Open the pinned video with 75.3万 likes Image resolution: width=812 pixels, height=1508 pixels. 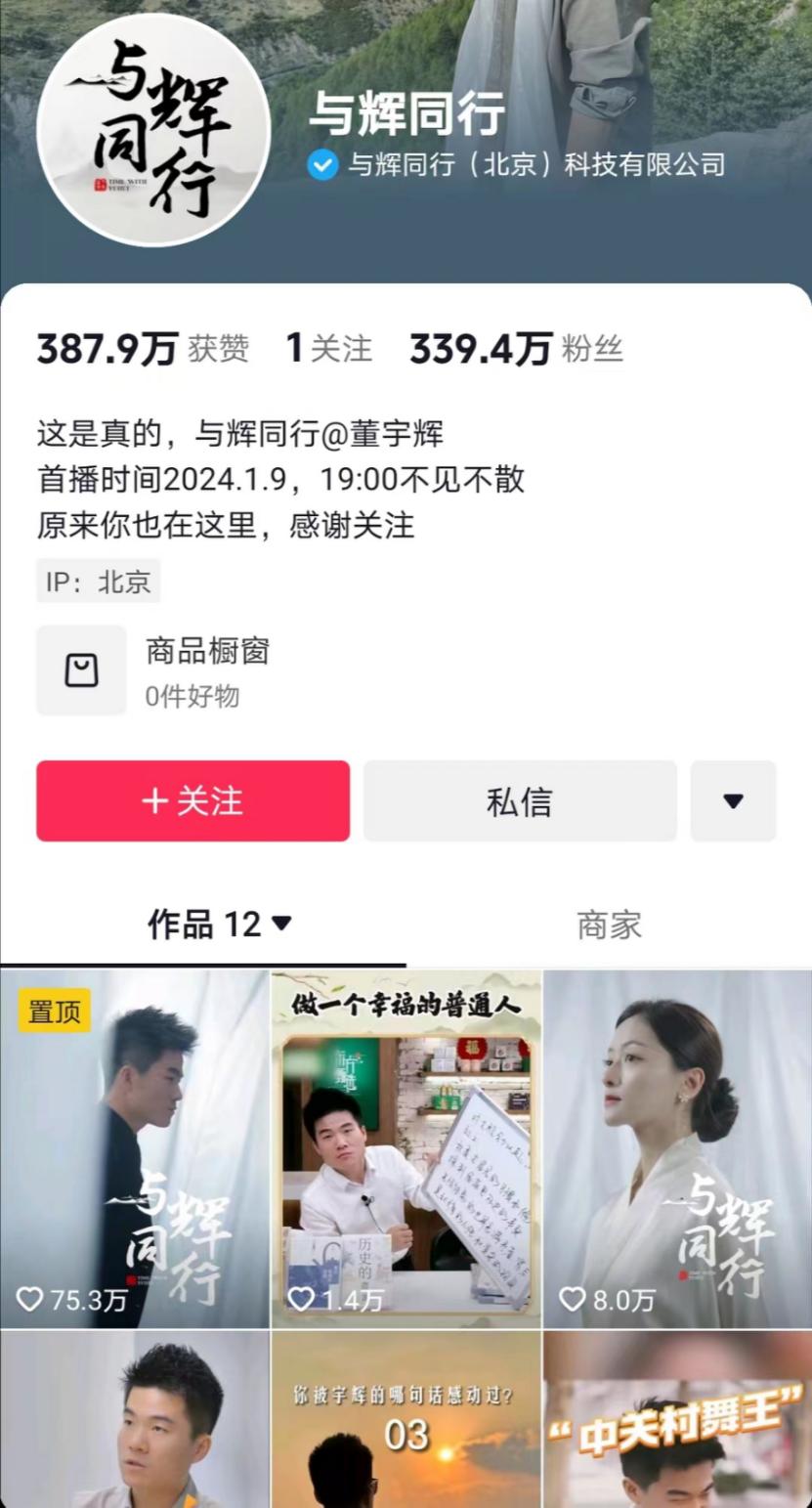135,1148
